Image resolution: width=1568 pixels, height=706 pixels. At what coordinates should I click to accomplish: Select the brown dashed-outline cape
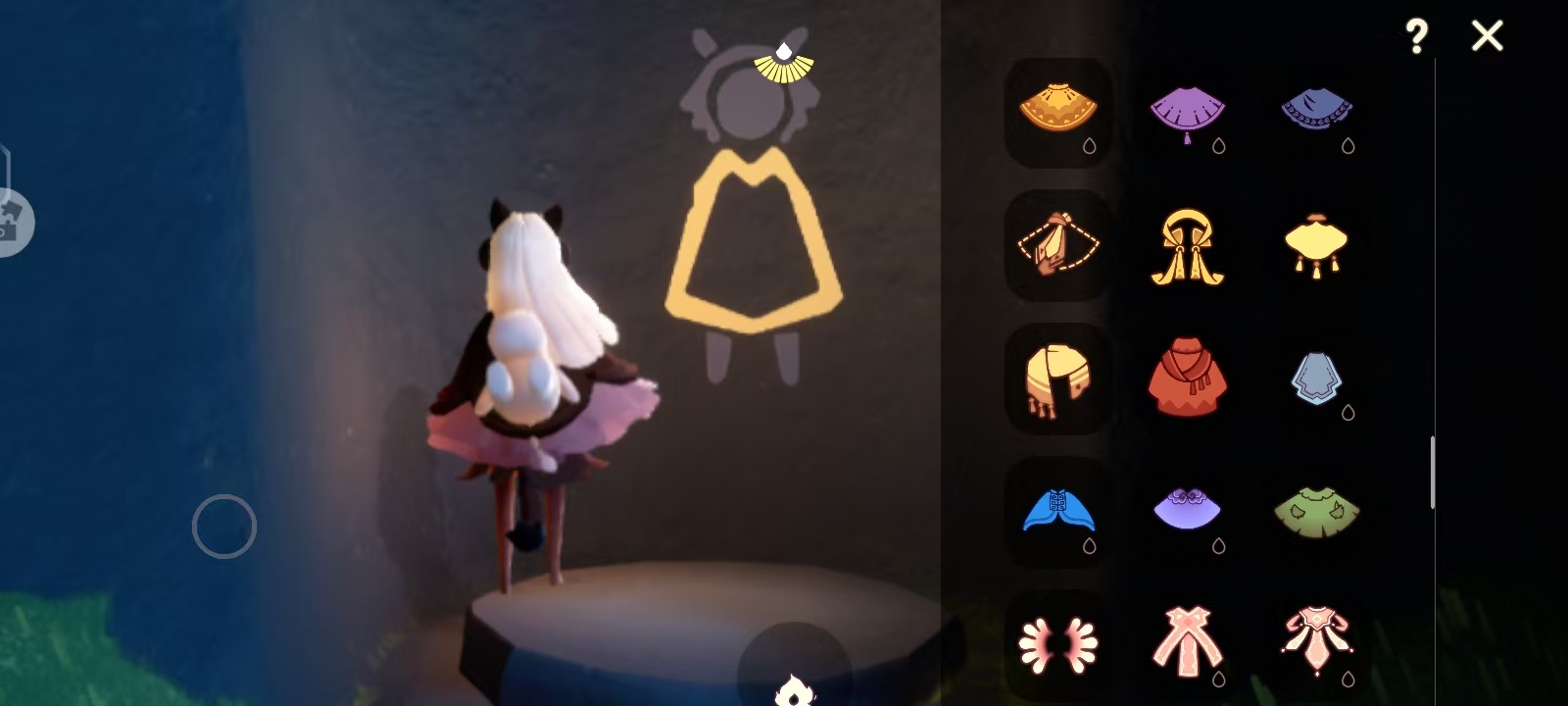[1057, 243]
